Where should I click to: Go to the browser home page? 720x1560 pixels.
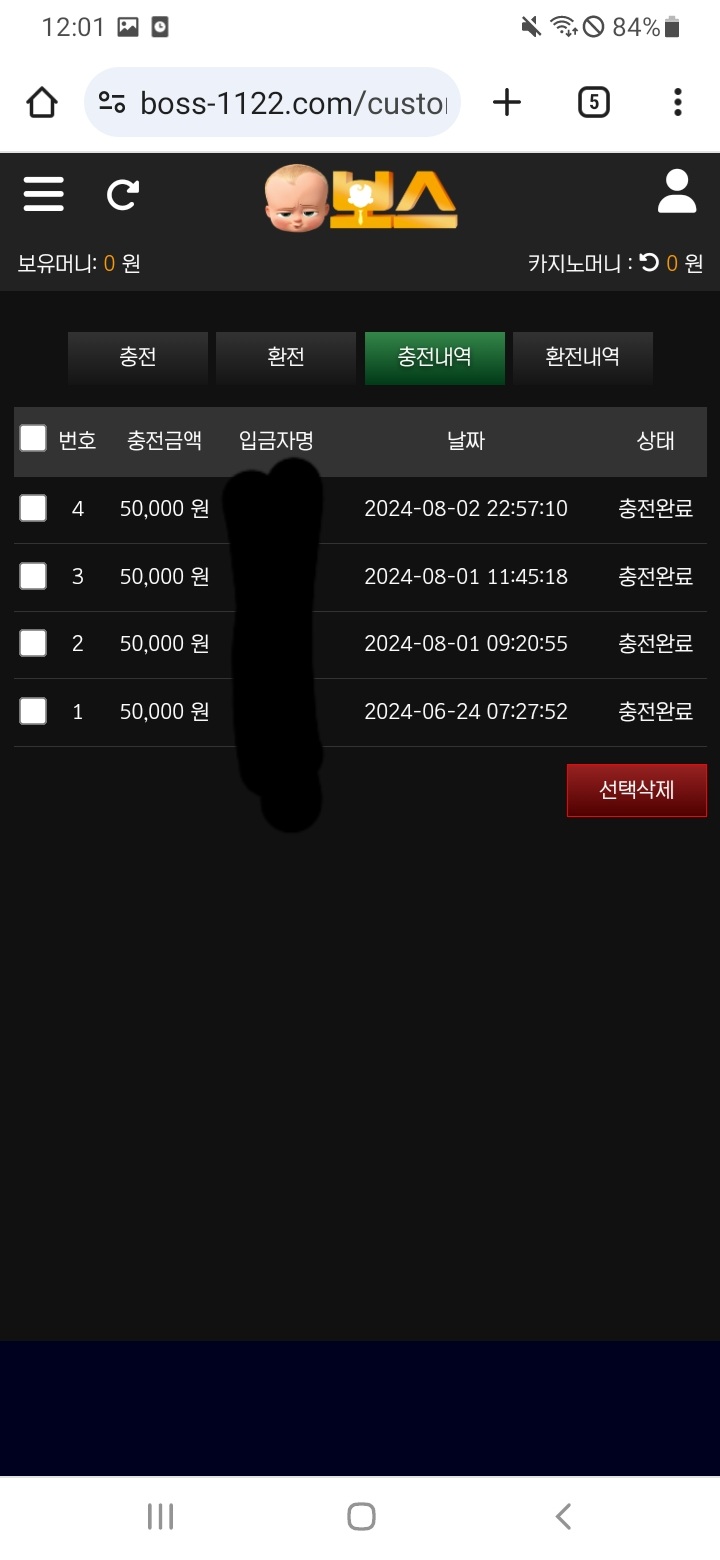click(x=42, y=102)
